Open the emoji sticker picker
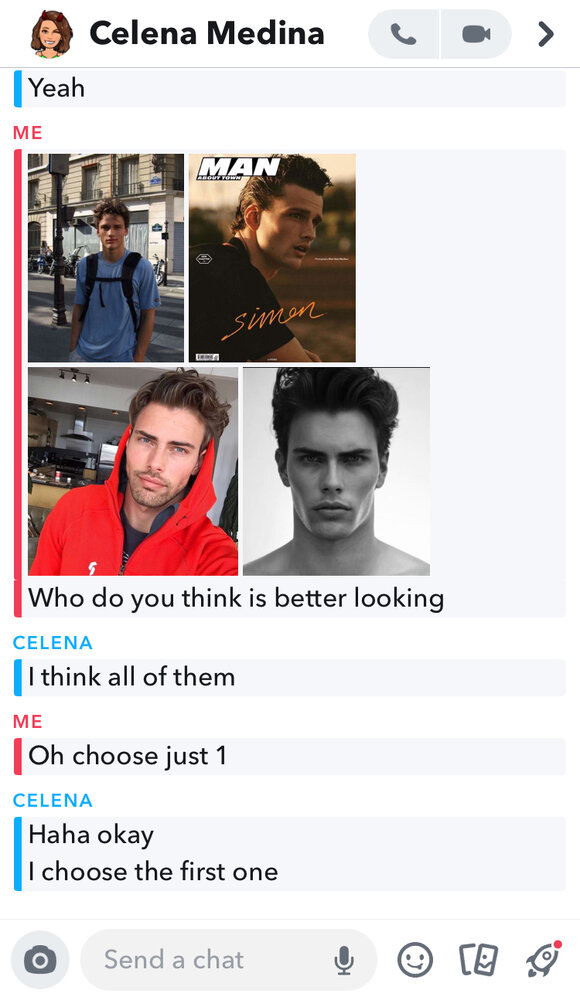This screenshot has width=580, height=1000. (x=415, y=960)
